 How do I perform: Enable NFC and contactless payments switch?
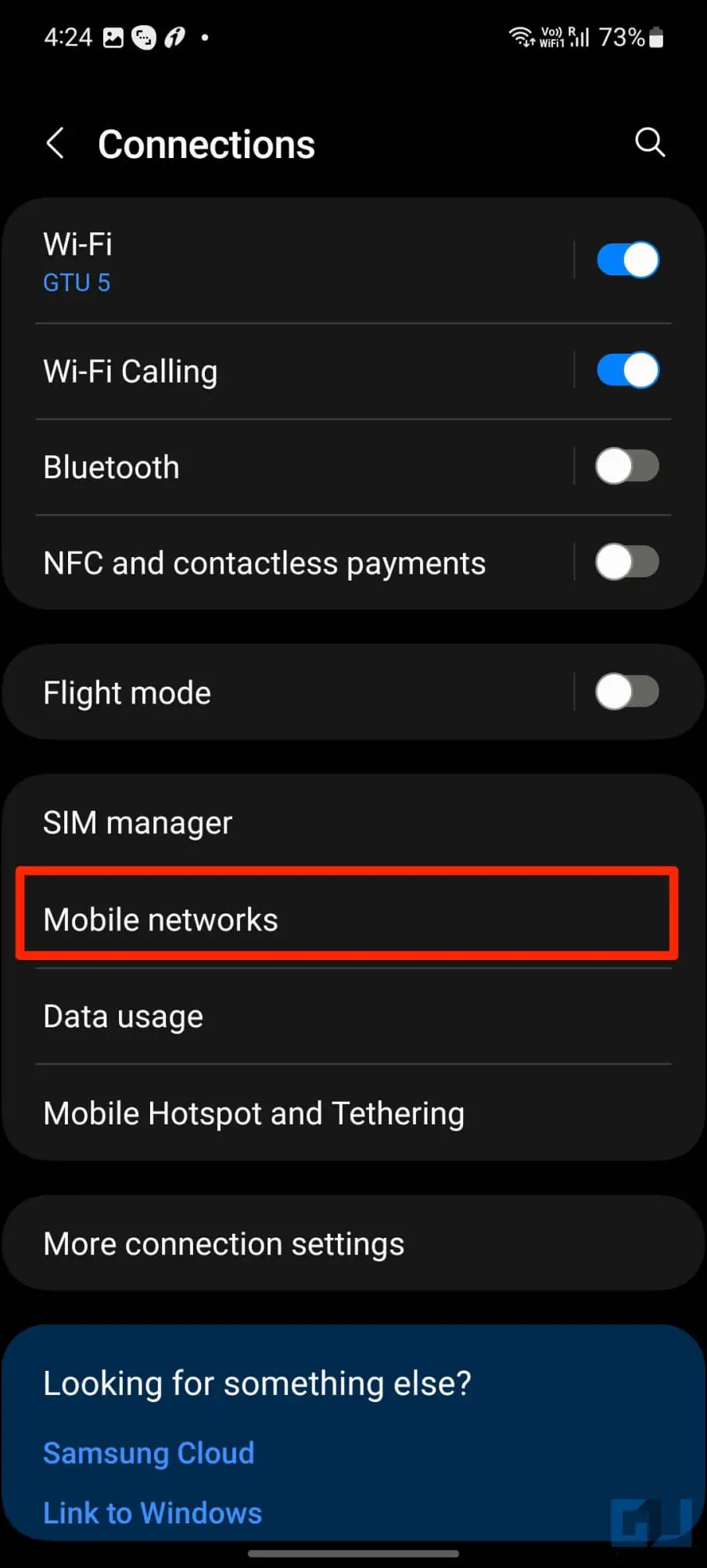(627, 562)
